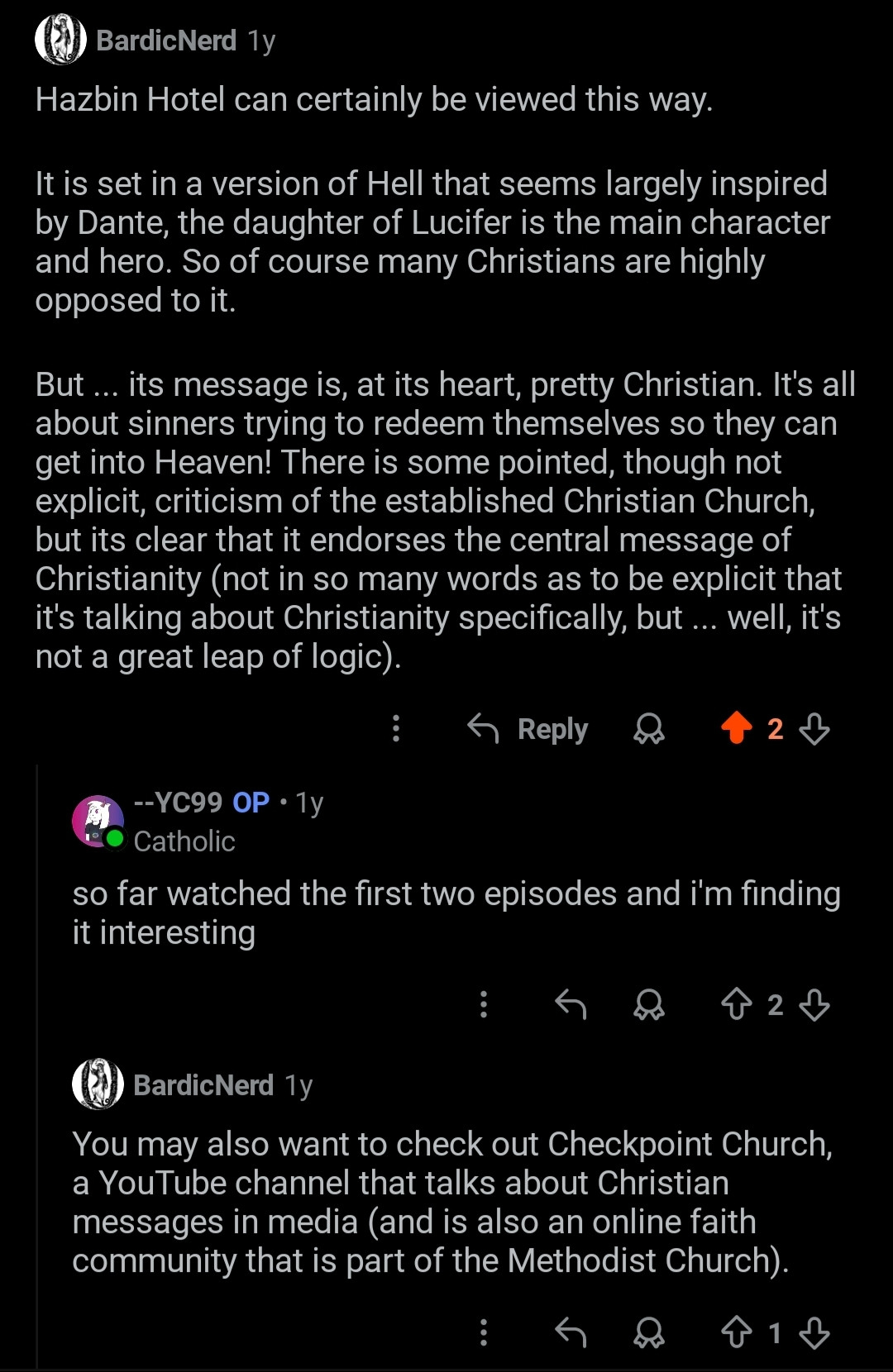Viewport: 893px width, 1372px height.
Task: Reply to BardicNerd's Hazbin Hotel comment
Action: point(528,728)
